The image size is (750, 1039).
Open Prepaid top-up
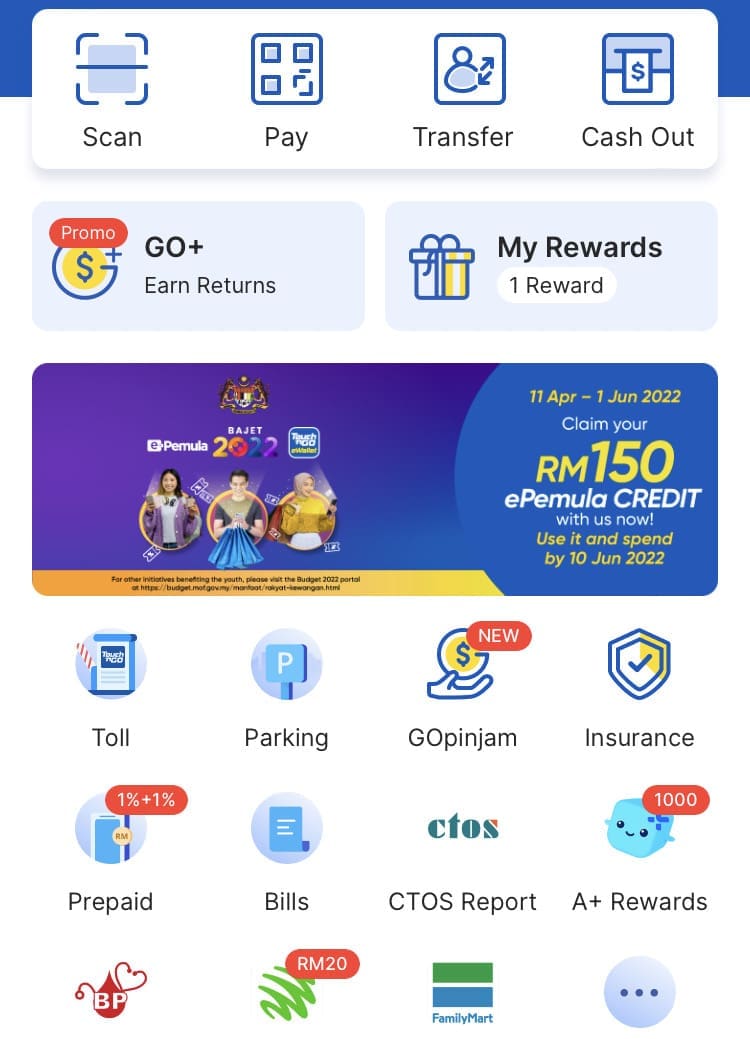click(111, 850)
